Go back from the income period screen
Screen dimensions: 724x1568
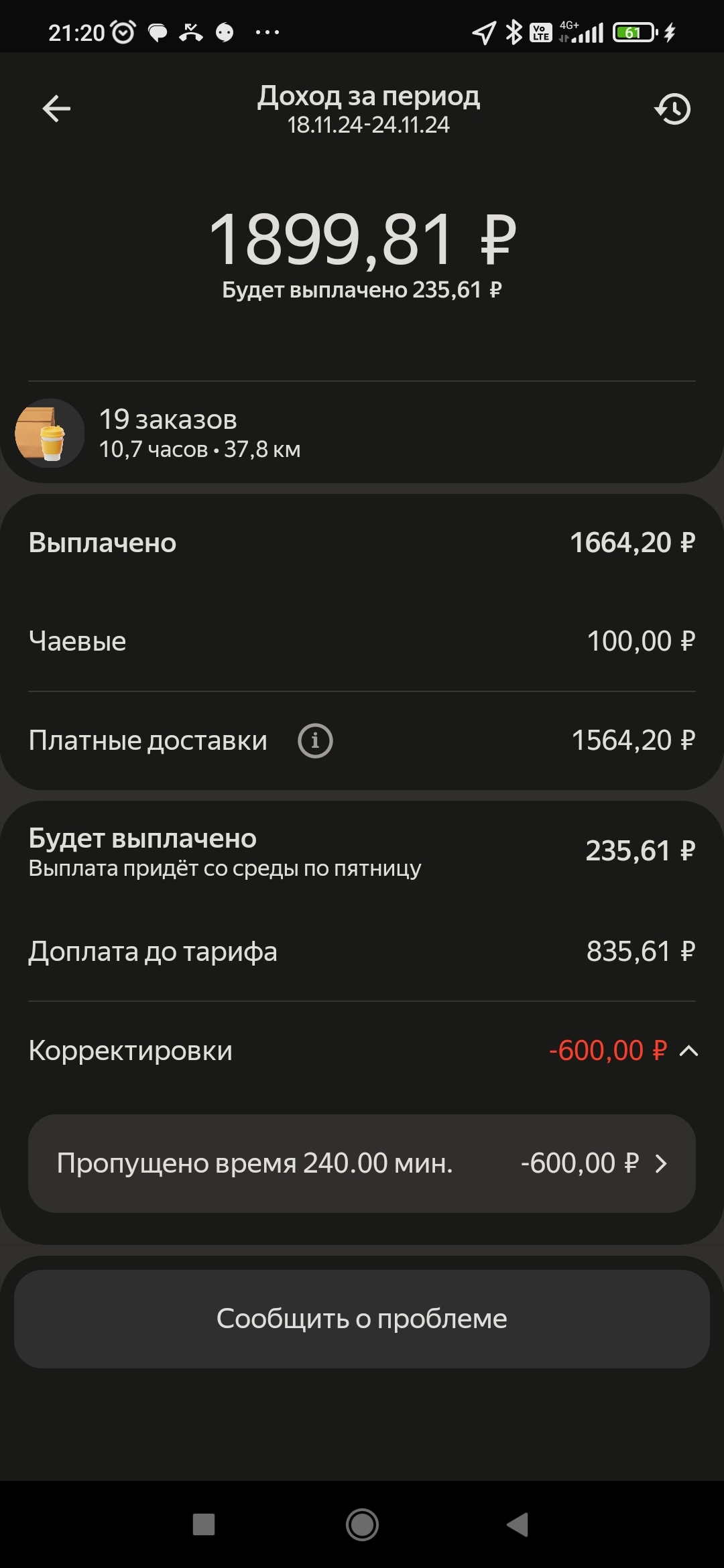pos(56,109)
